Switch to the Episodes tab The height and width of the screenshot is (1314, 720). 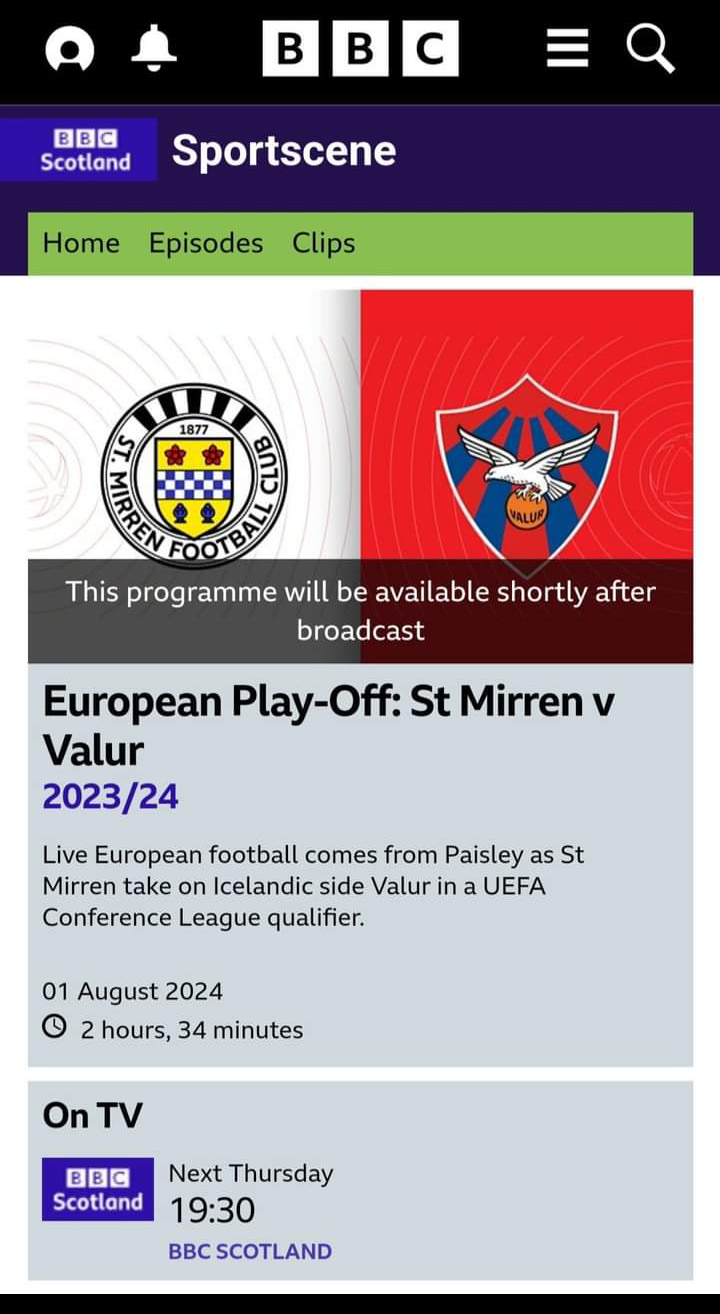[206, 243]
